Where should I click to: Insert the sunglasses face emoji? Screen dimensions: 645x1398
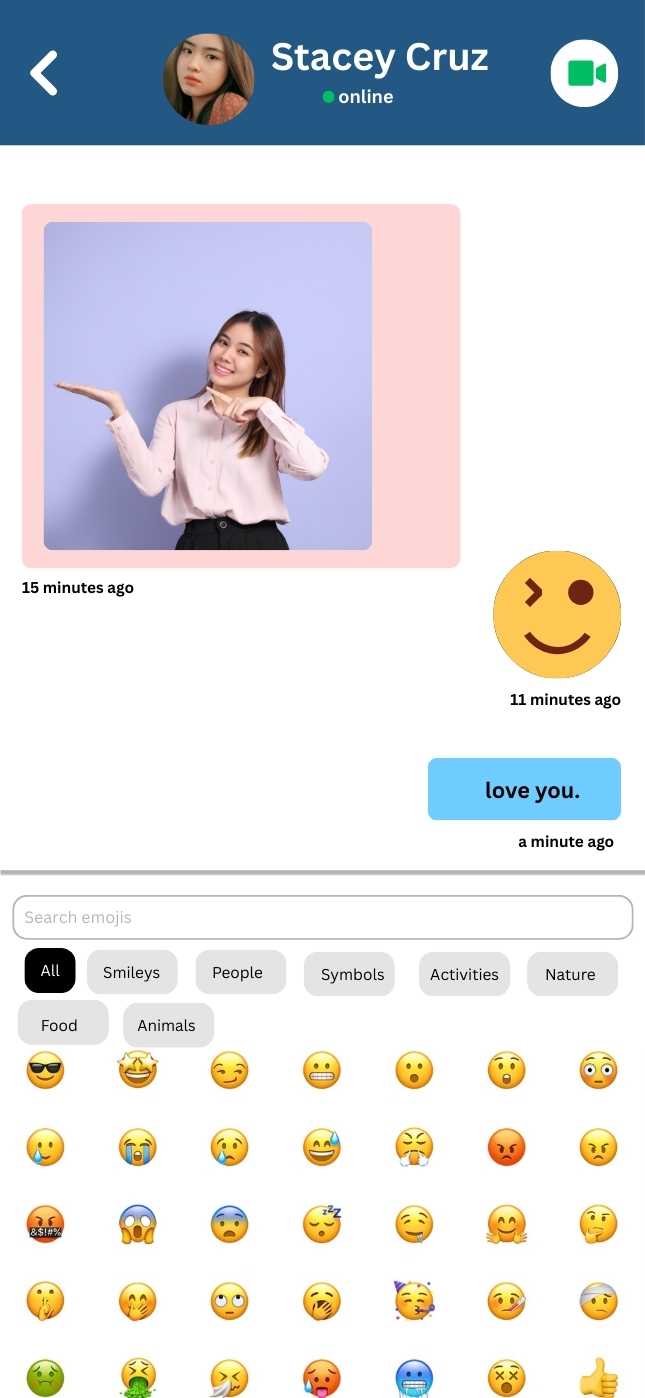click(45, 1070)
